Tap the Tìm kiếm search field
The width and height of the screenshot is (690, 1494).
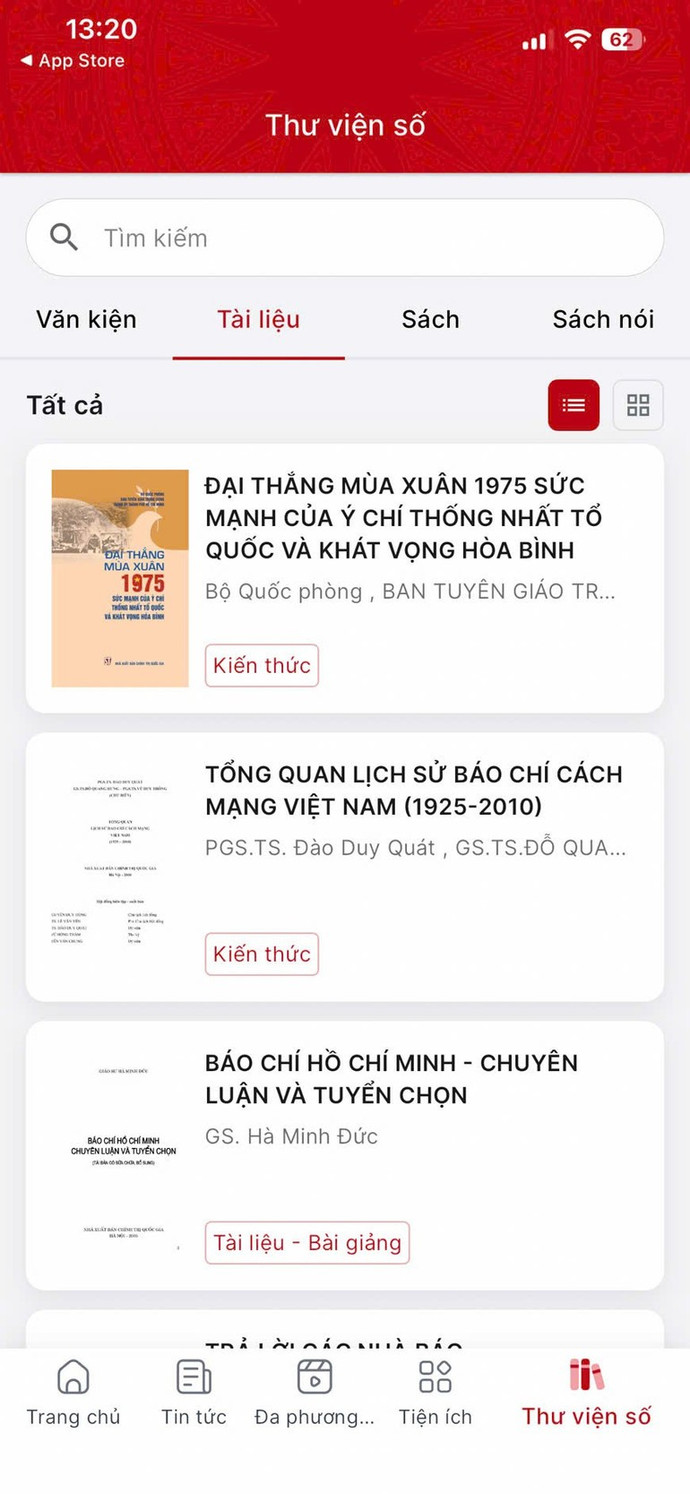click(345, 238)
